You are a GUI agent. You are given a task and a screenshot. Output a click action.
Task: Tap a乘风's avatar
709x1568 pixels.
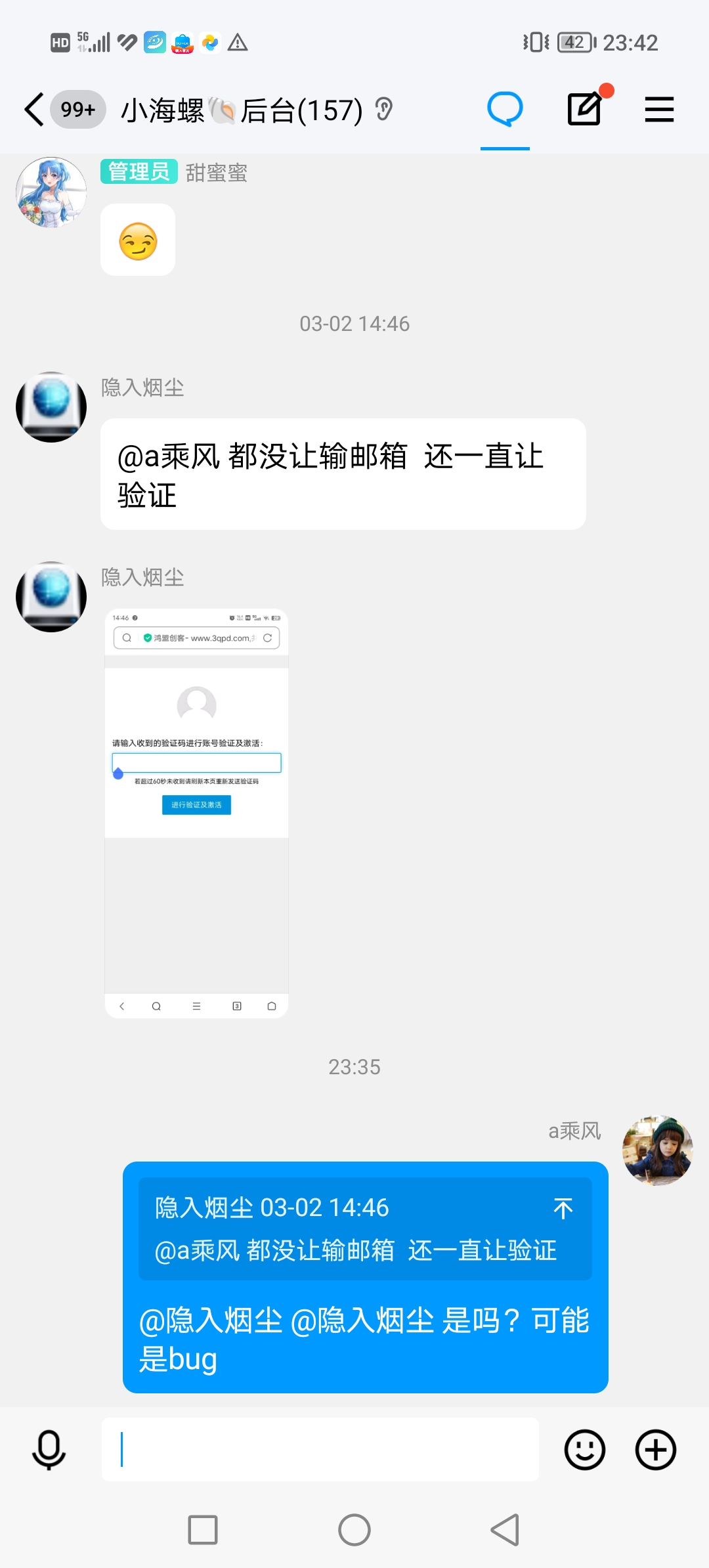pyautogui.click(x=657, y=1150)
